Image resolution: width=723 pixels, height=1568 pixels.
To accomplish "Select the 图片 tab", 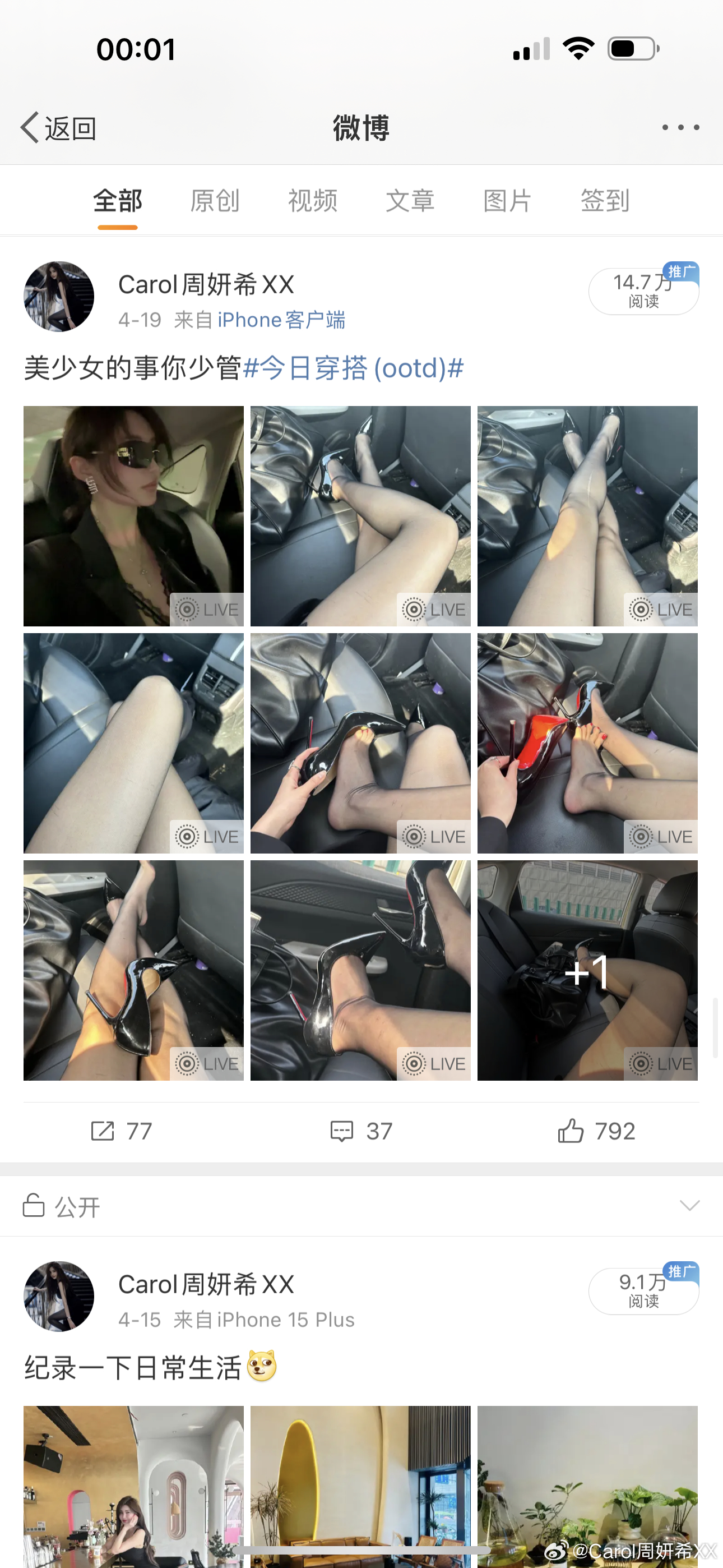I will click(x=507, y=200).
